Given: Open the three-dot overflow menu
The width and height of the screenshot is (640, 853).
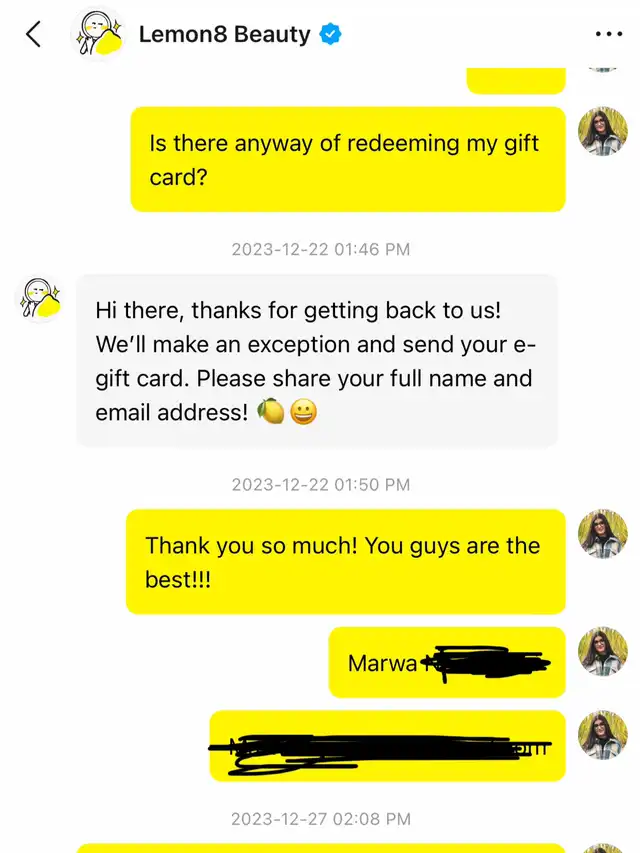Looking at the screenshot, I should [x=608, y=34].
